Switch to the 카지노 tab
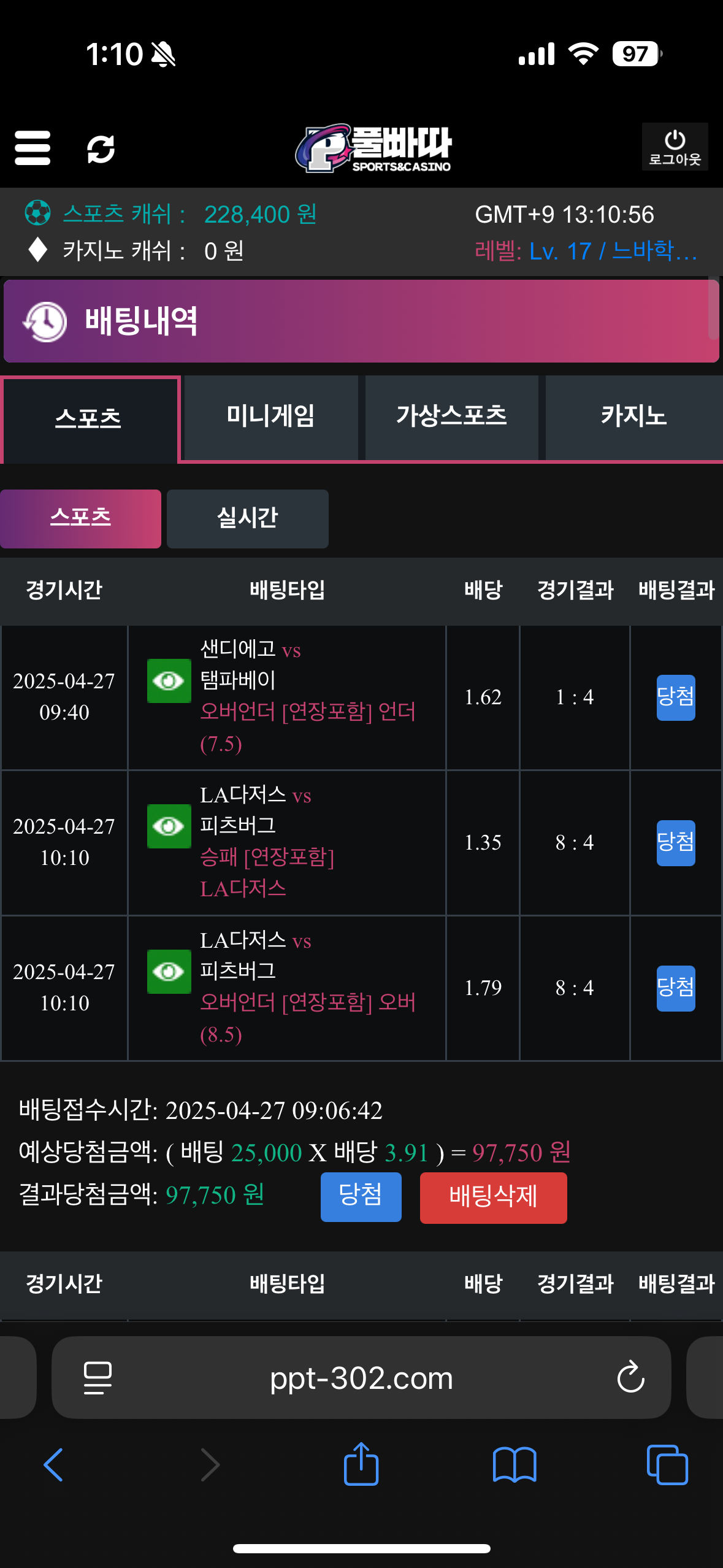Image resolution: width=723 pixels, height=1568 pixels. click(x=633, y=417)
